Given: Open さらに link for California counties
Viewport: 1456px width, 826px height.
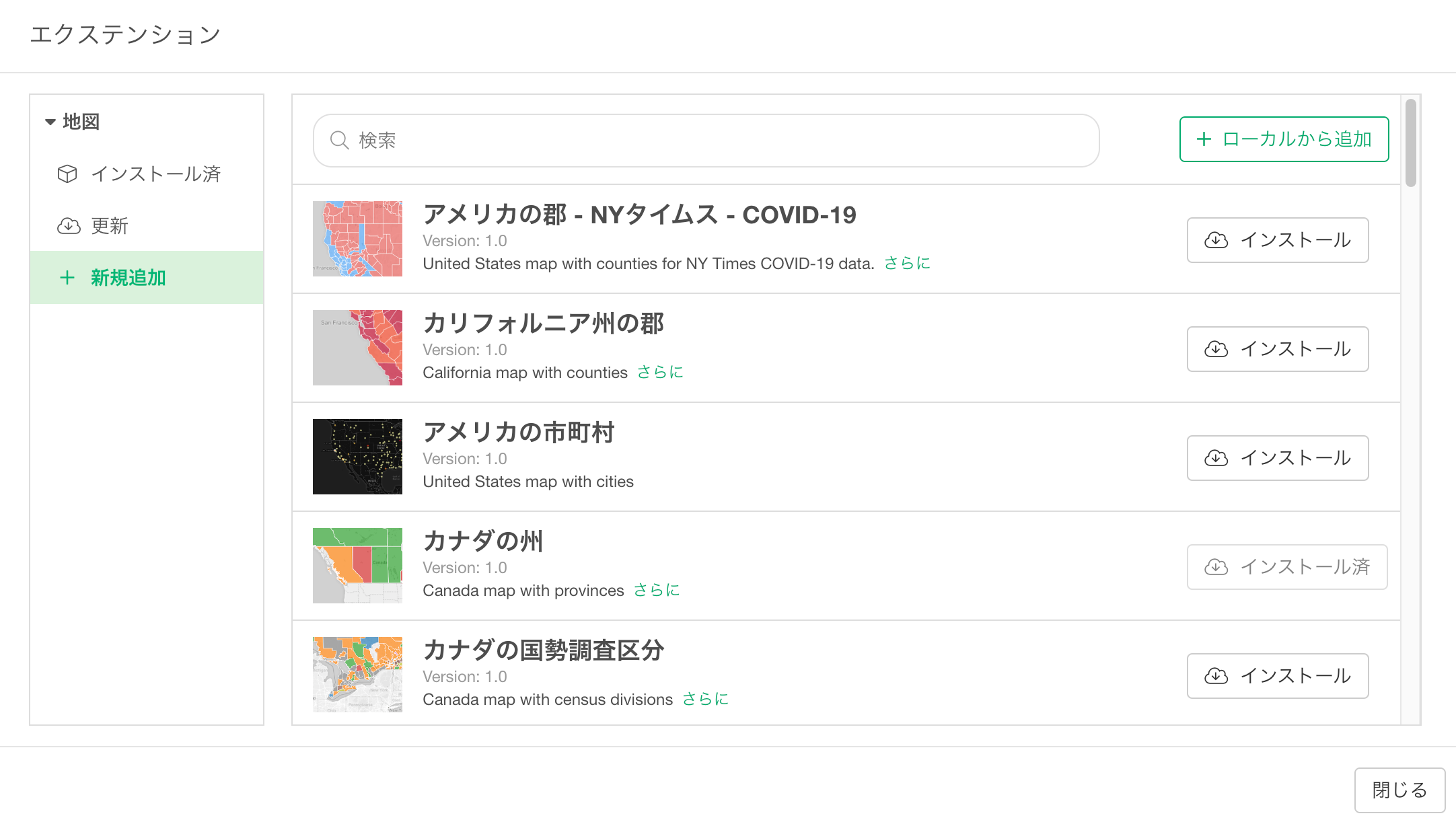Looking at the screenshot, I should [x=660, y=372].
